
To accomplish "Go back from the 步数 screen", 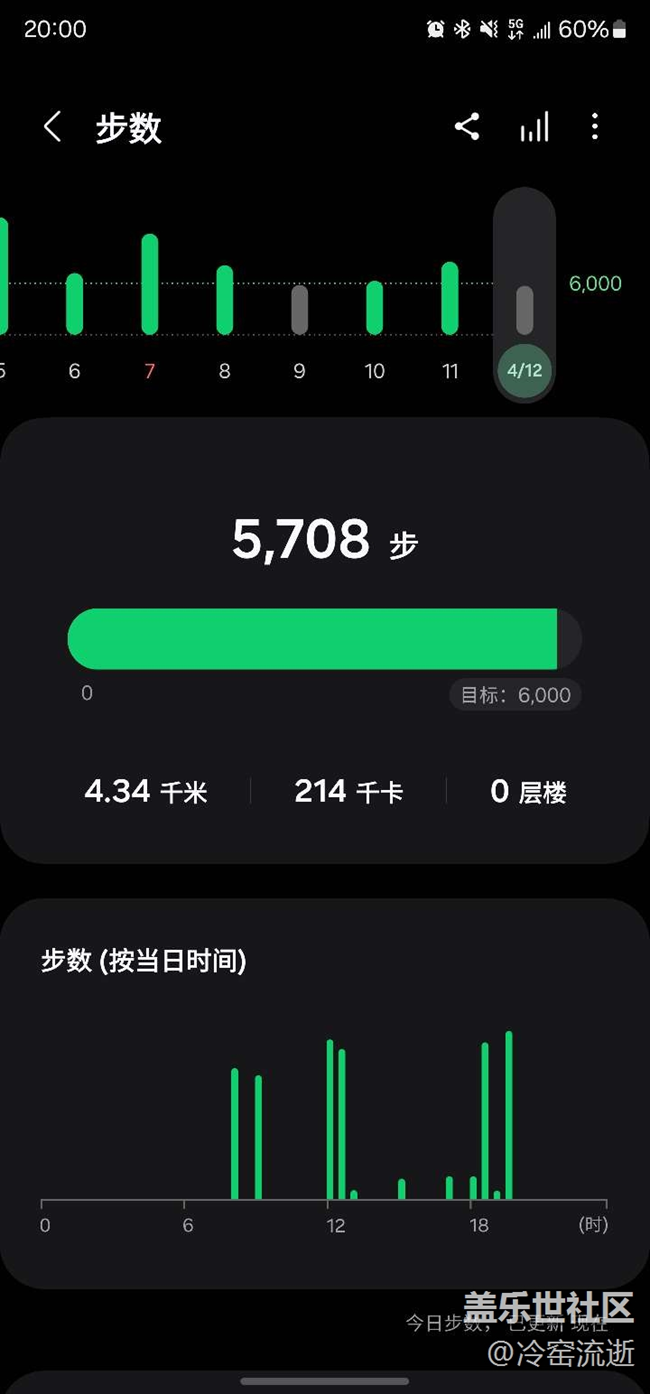I will pos(53,127).
